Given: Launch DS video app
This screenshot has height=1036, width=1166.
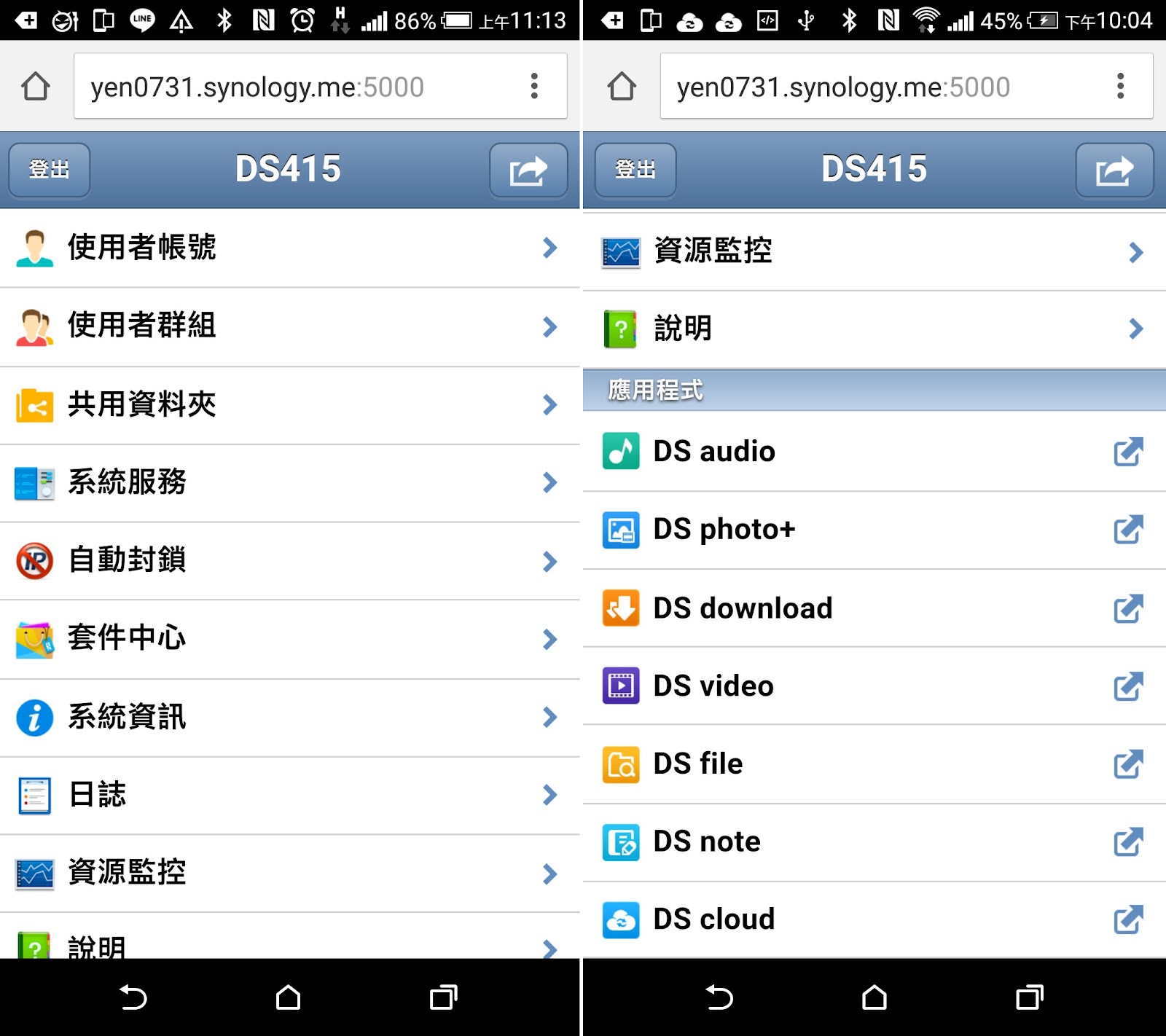Looking at the screenshot, I should [873, 686].
